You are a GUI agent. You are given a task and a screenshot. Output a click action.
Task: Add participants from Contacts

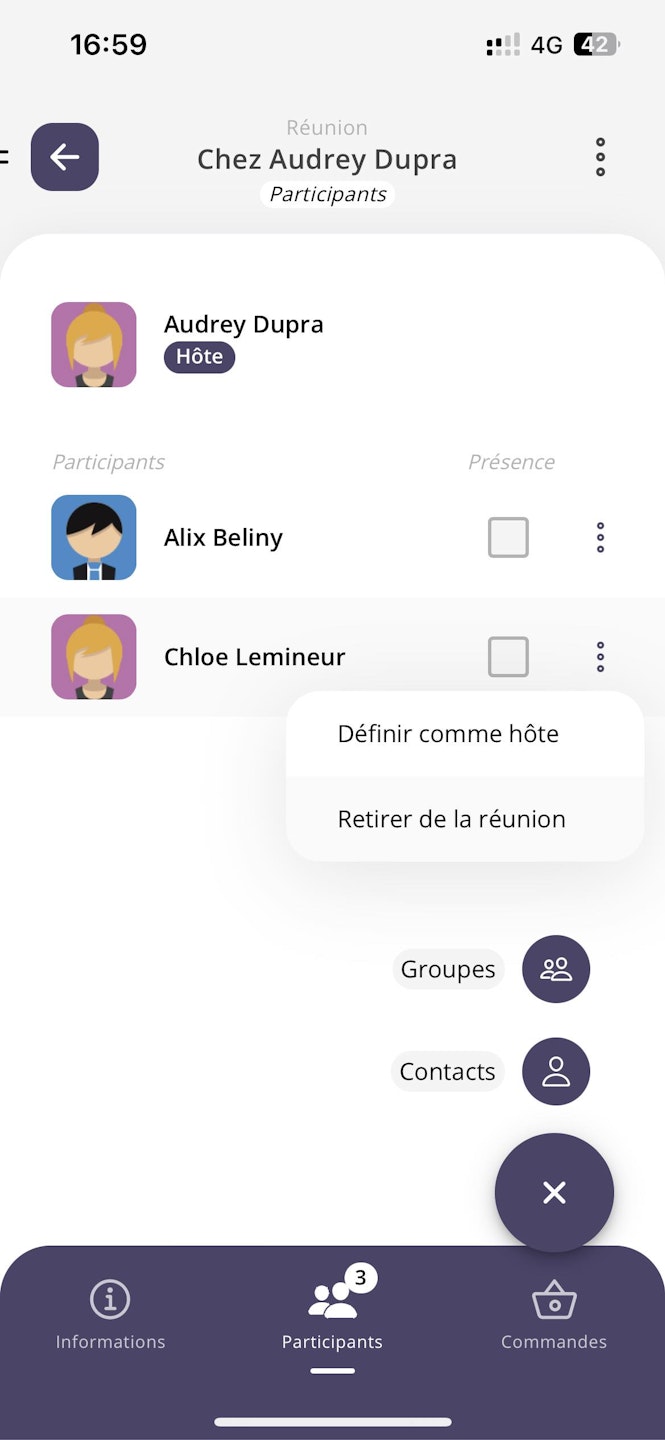[x=556, y=1071]
